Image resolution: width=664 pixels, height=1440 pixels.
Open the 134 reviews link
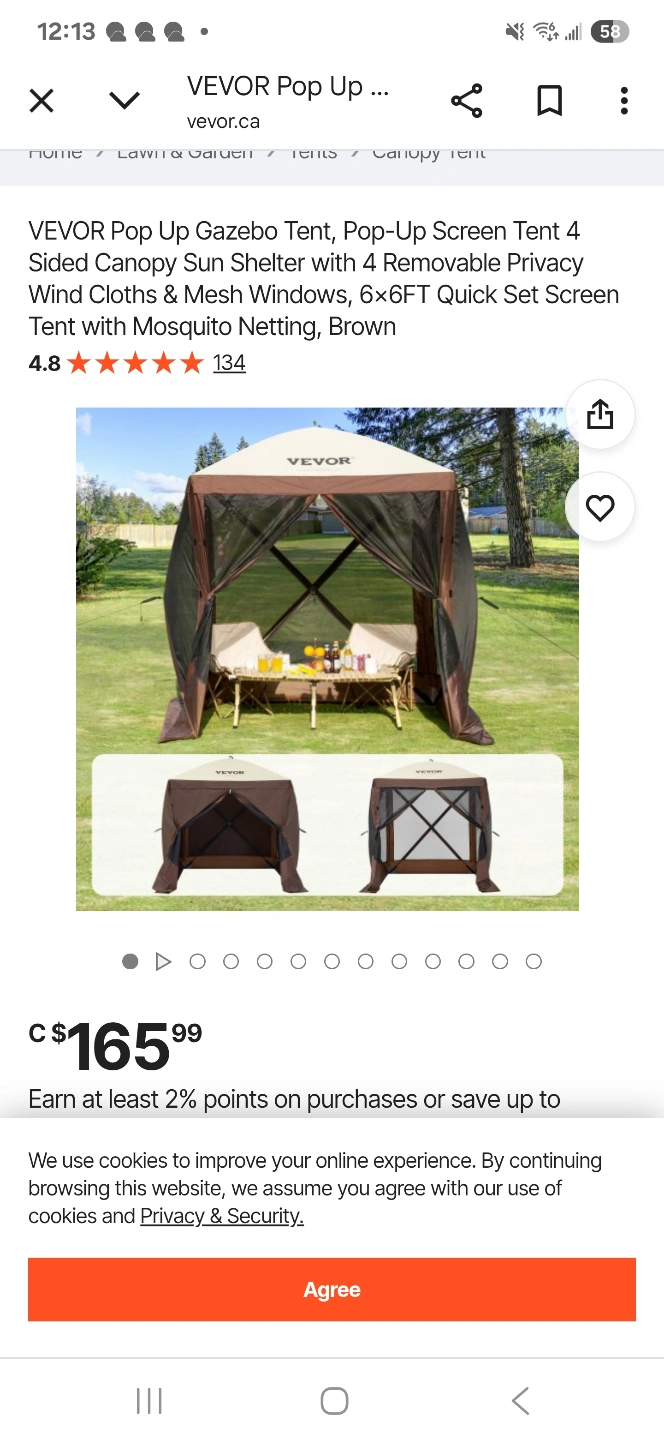point(229,363)
